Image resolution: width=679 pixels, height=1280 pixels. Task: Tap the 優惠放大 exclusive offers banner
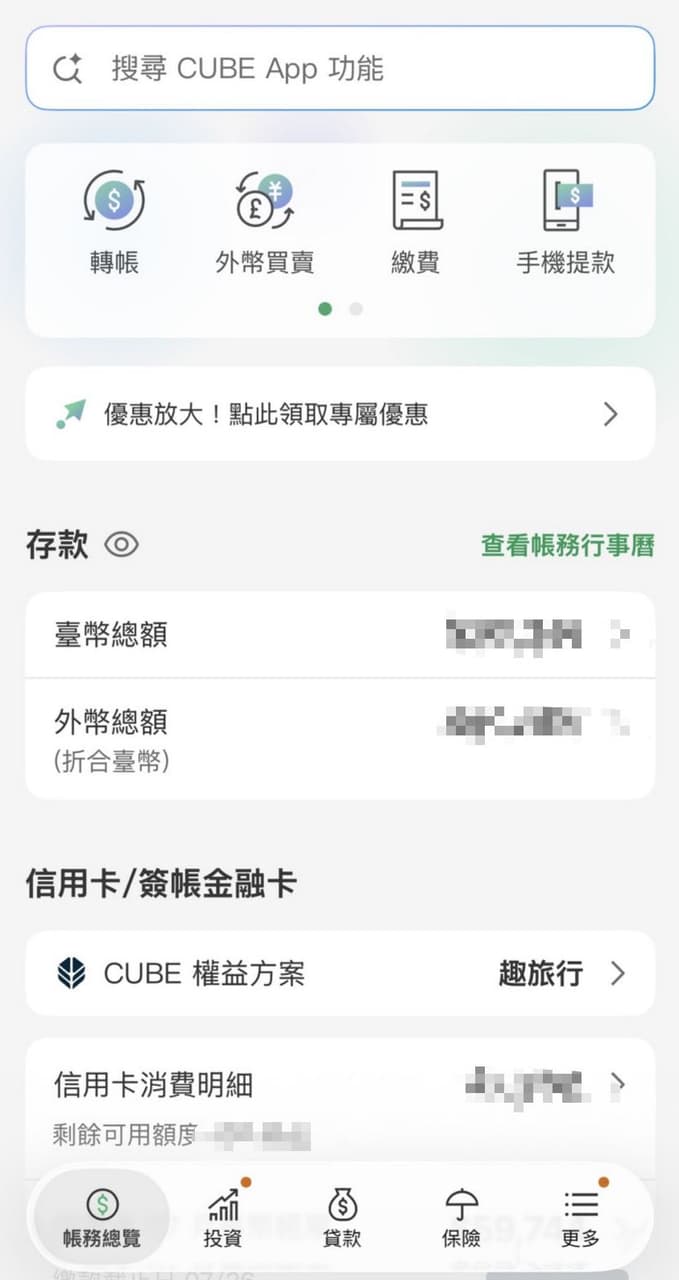pyautogui.click(x=340, y=414)
